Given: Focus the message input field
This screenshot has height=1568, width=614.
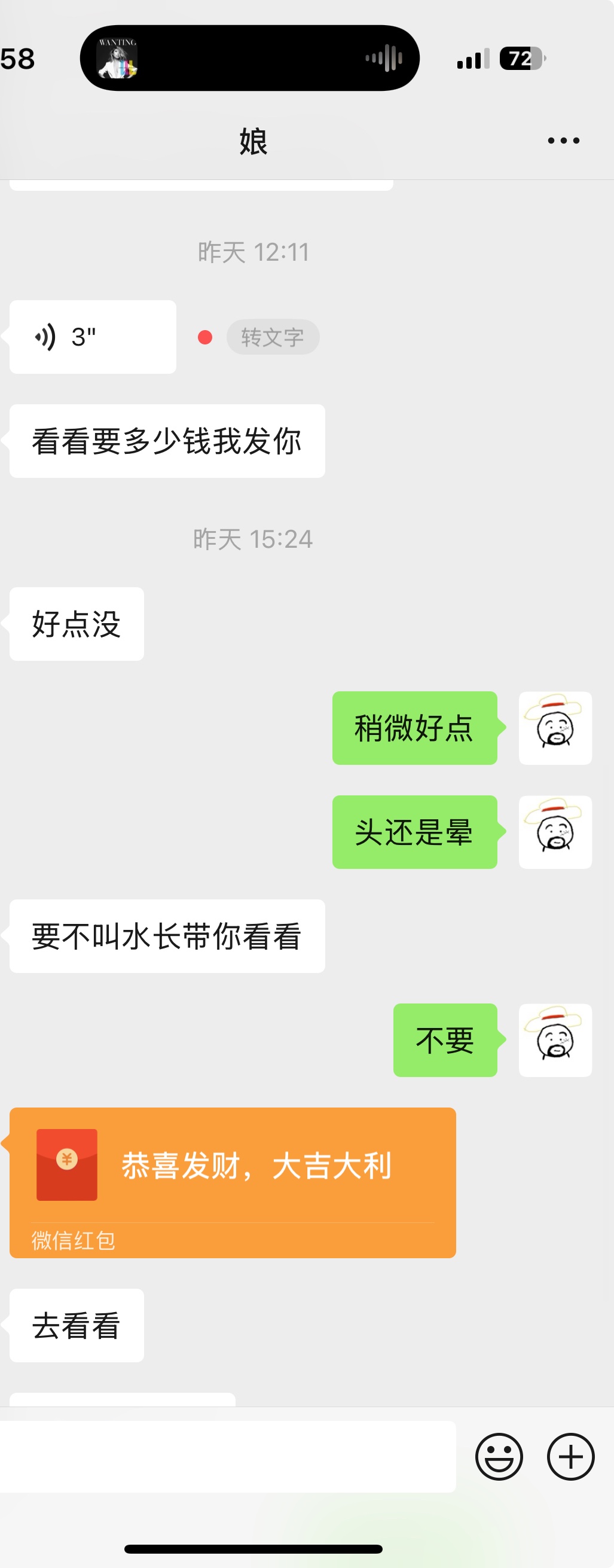Looking at the screenshot, I should pos(227,1456).
